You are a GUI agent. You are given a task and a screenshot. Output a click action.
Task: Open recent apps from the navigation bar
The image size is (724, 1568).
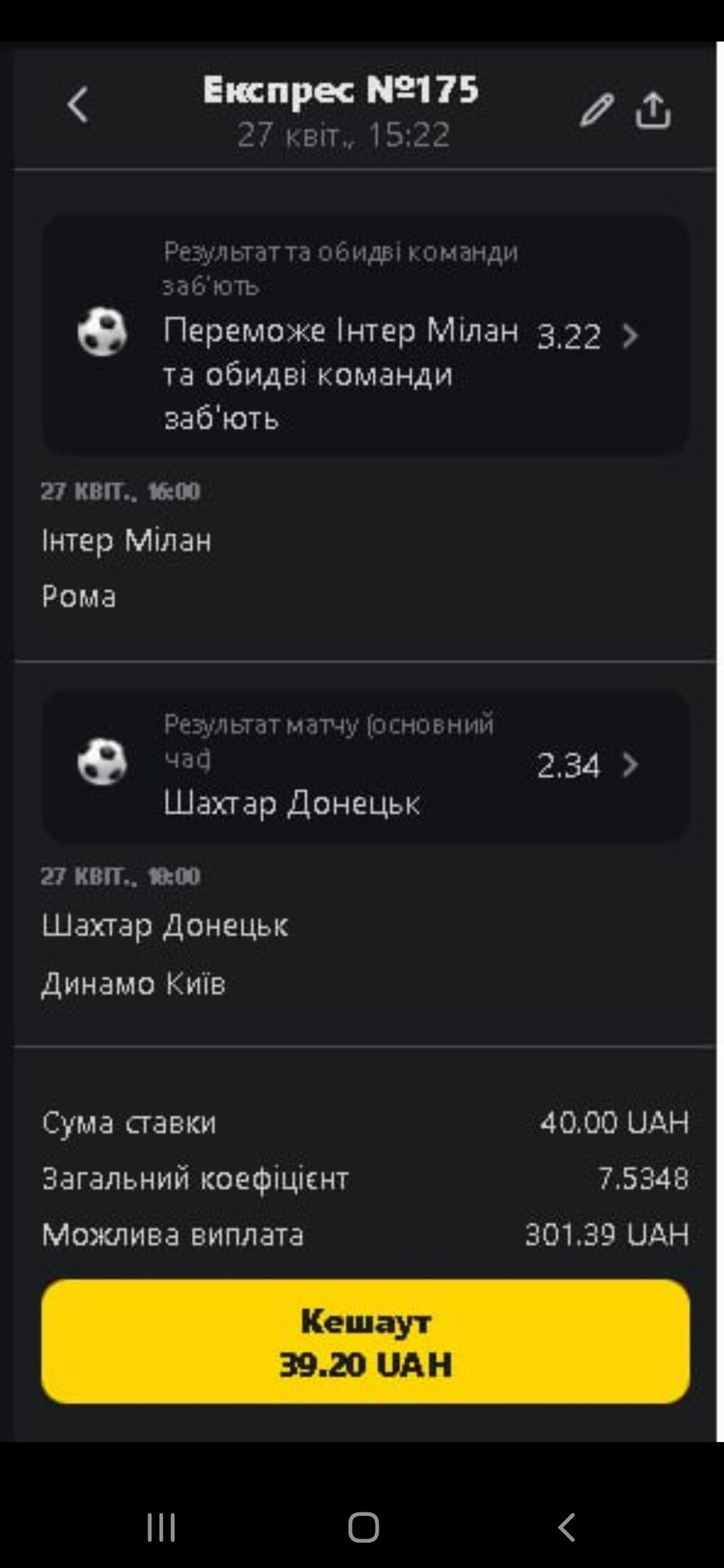[161, 1527]
